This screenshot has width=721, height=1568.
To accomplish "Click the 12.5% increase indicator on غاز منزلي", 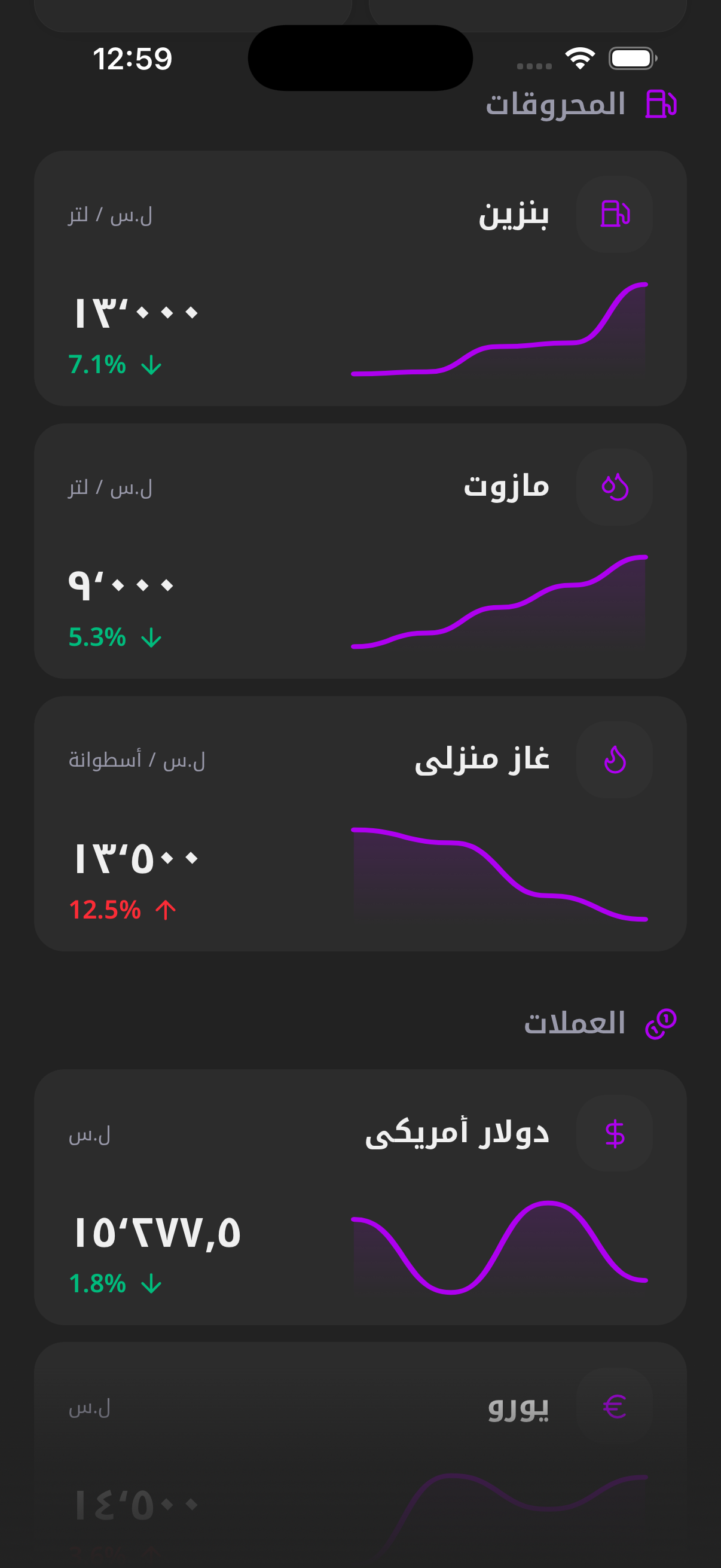I will [122, 911].
